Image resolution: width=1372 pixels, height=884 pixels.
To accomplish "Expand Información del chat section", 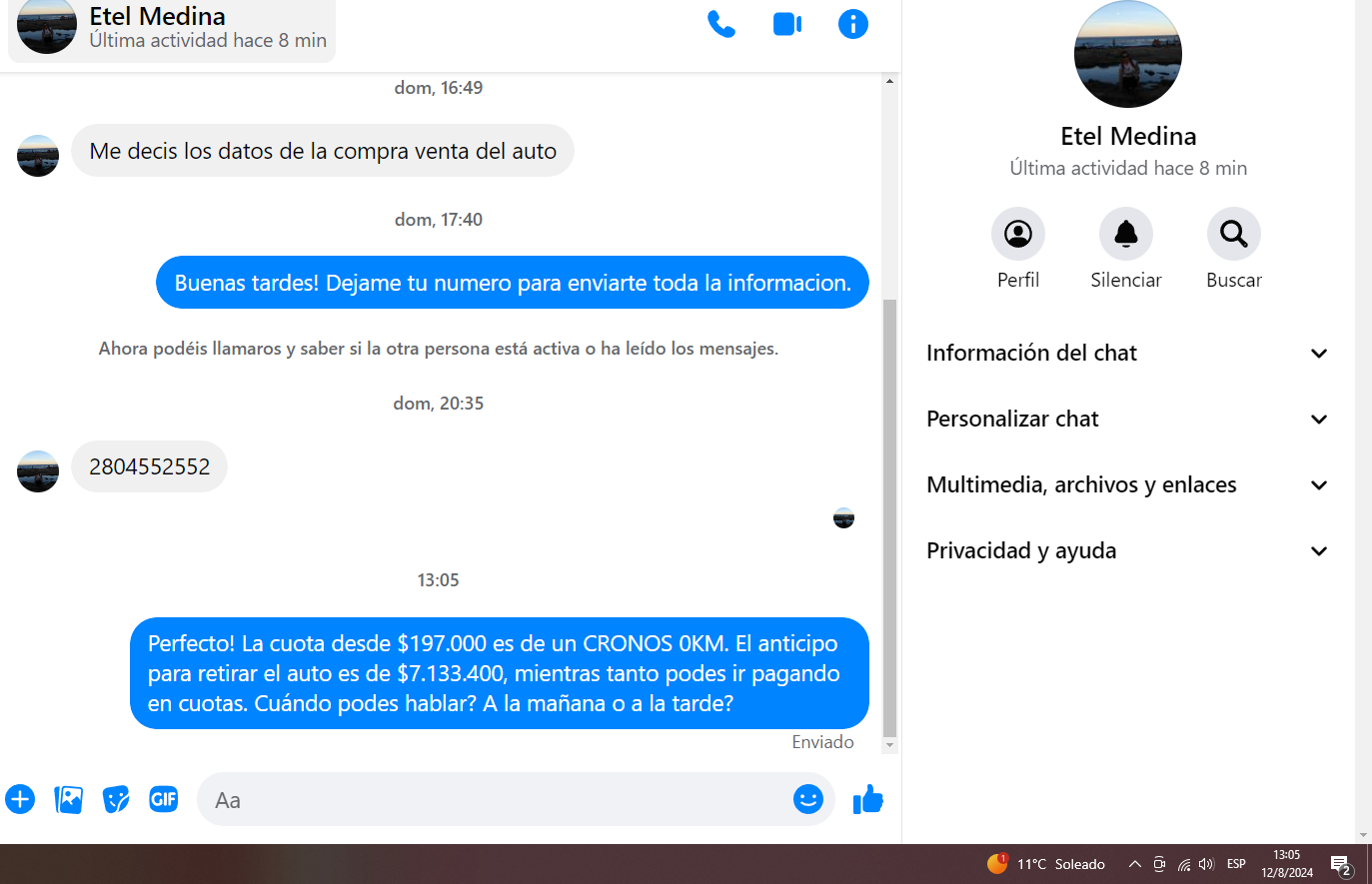I will coord(1127,353).
